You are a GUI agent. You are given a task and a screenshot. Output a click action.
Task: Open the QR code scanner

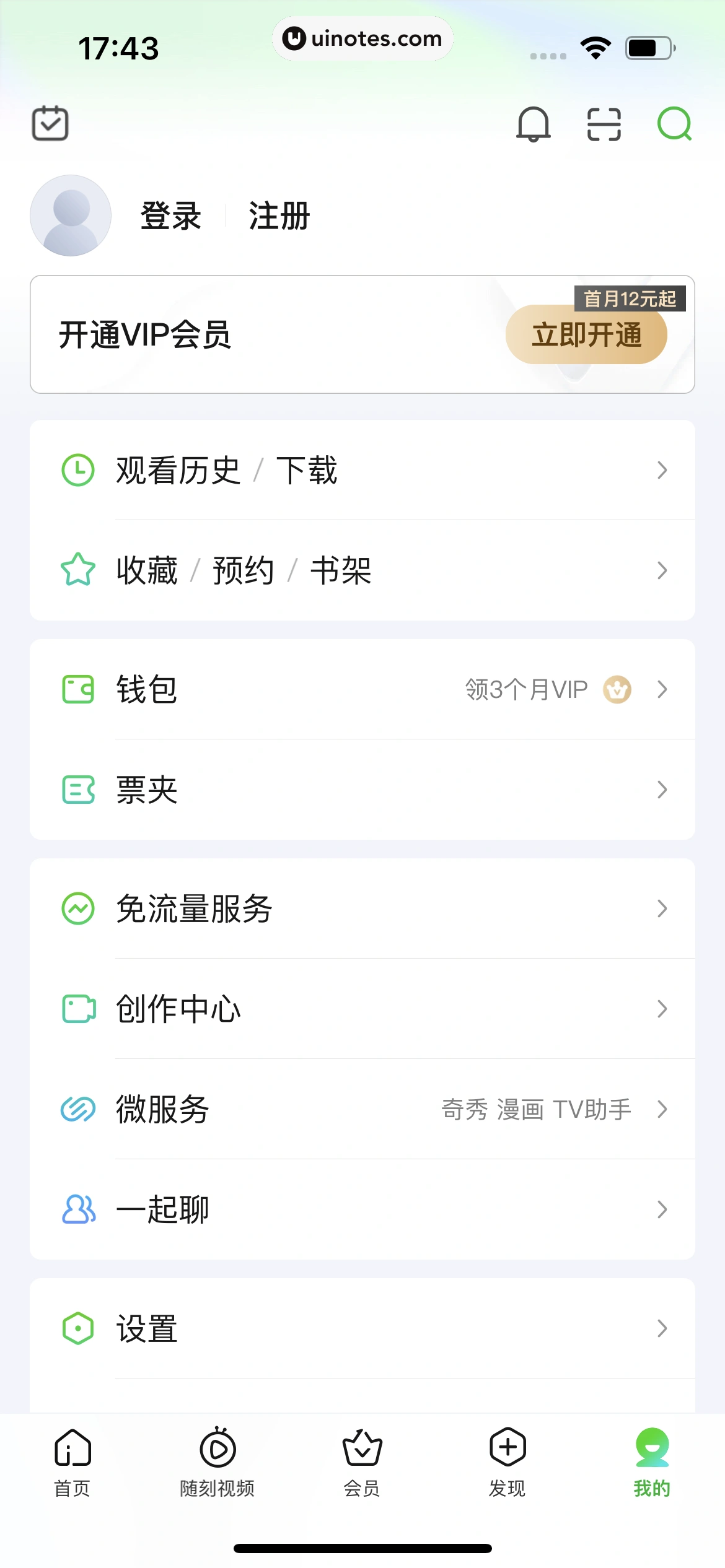[604, 124]
